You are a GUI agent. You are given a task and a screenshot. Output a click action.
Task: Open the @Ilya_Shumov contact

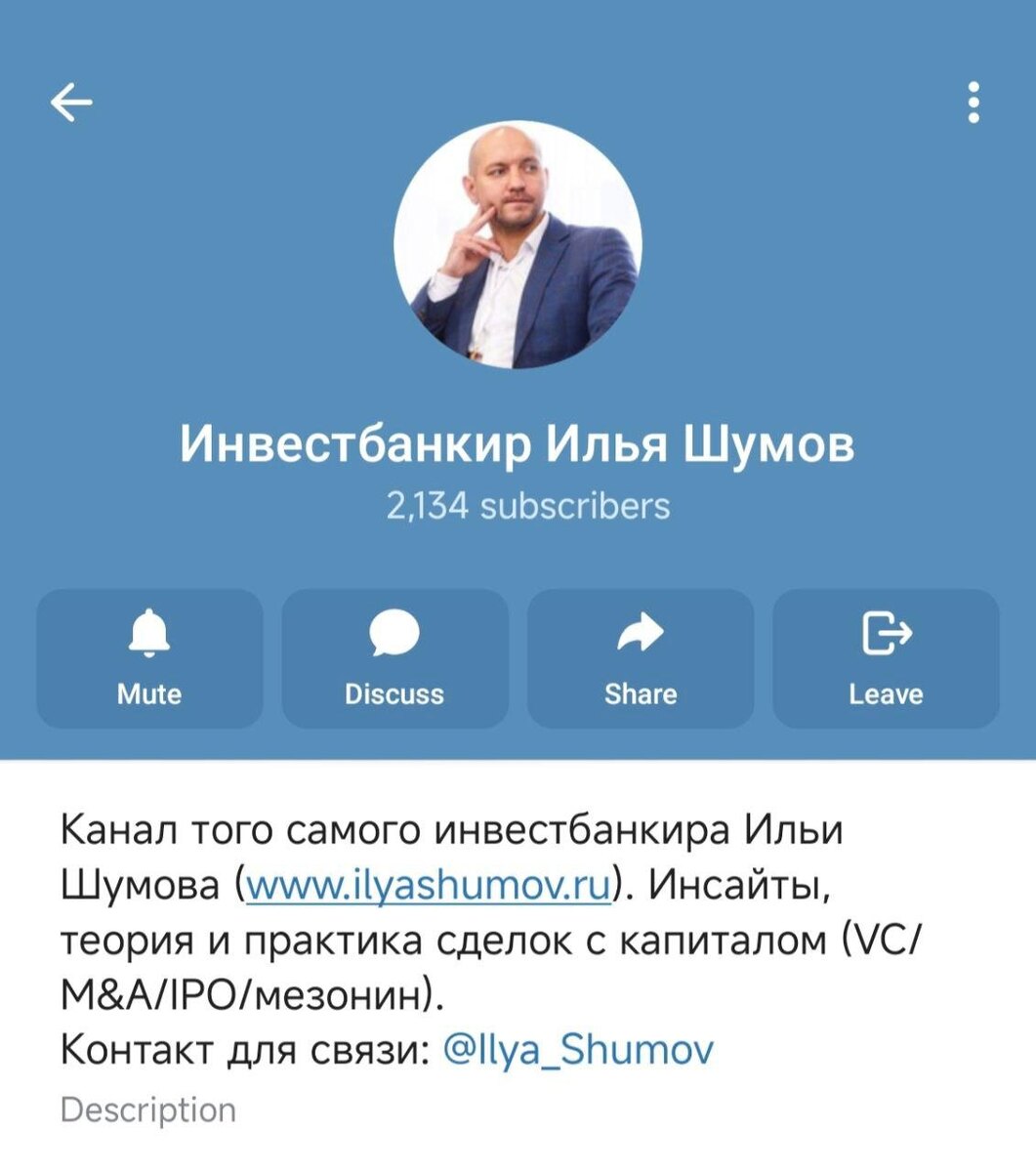click(578, 1050)
